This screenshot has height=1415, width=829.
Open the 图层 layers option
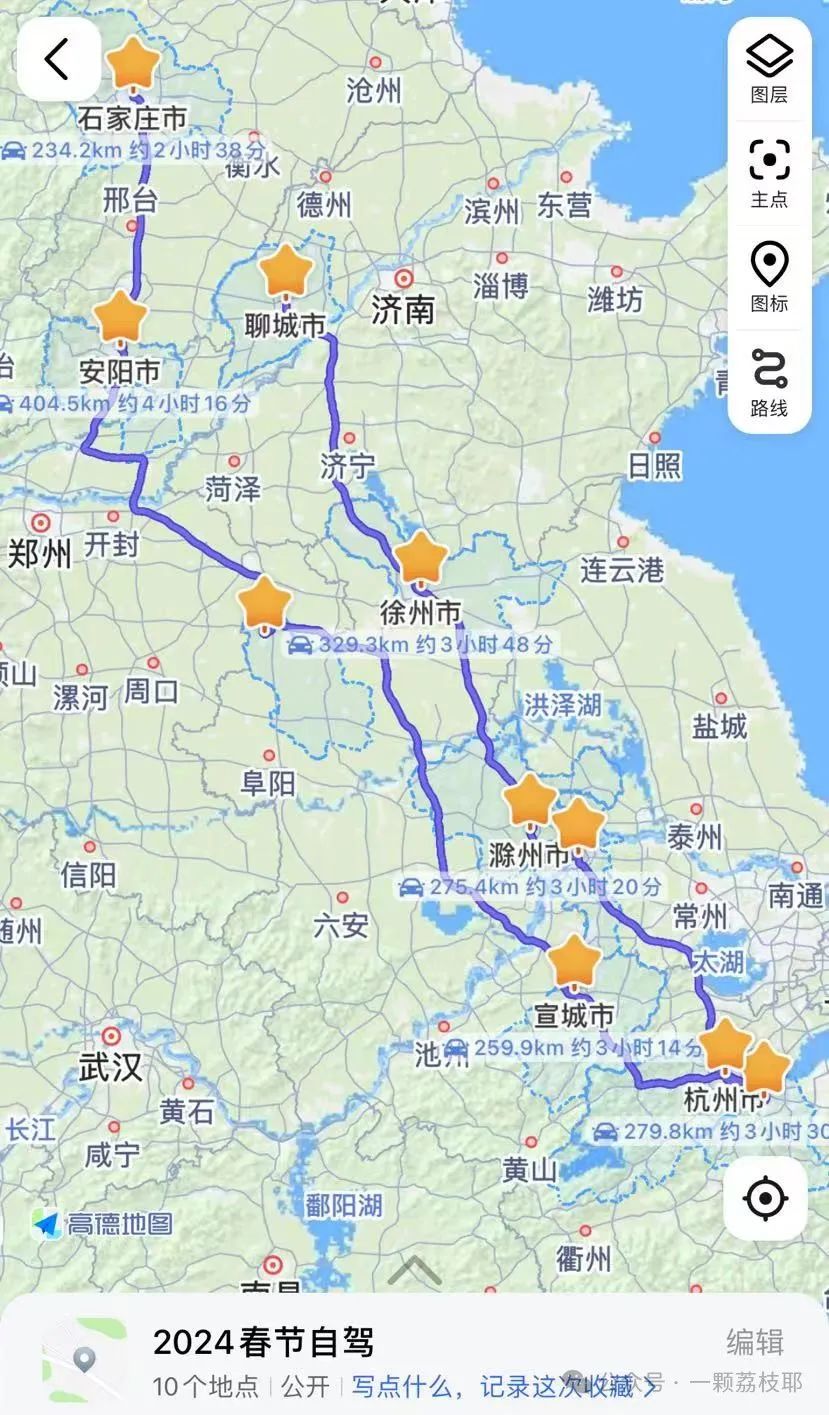(x=769, y=69)
